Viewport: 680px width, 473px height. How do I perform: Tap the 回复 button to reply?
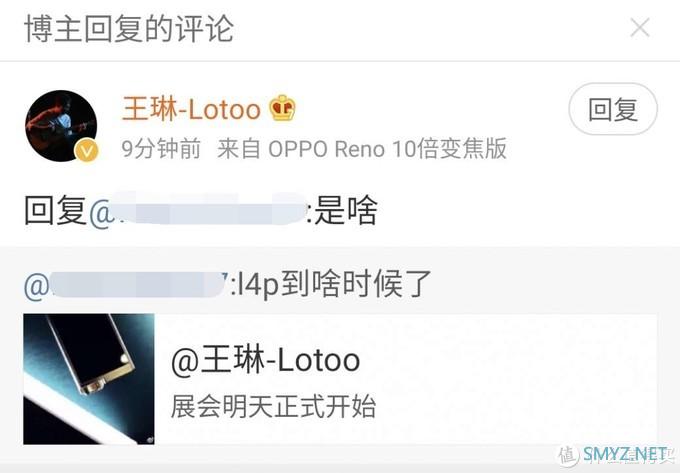[612, 110]
